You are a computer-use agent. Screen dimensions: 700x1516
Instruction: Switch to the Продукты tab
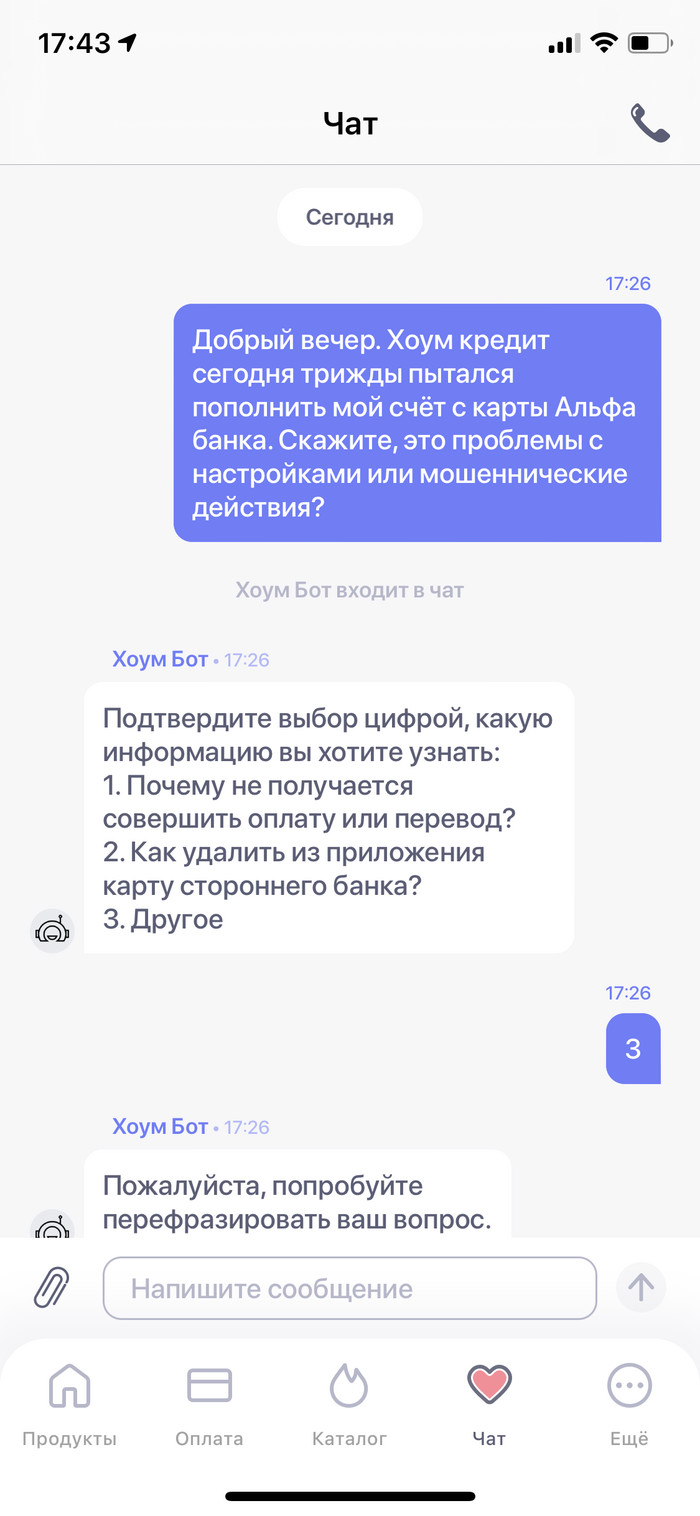click(70, 1405)
